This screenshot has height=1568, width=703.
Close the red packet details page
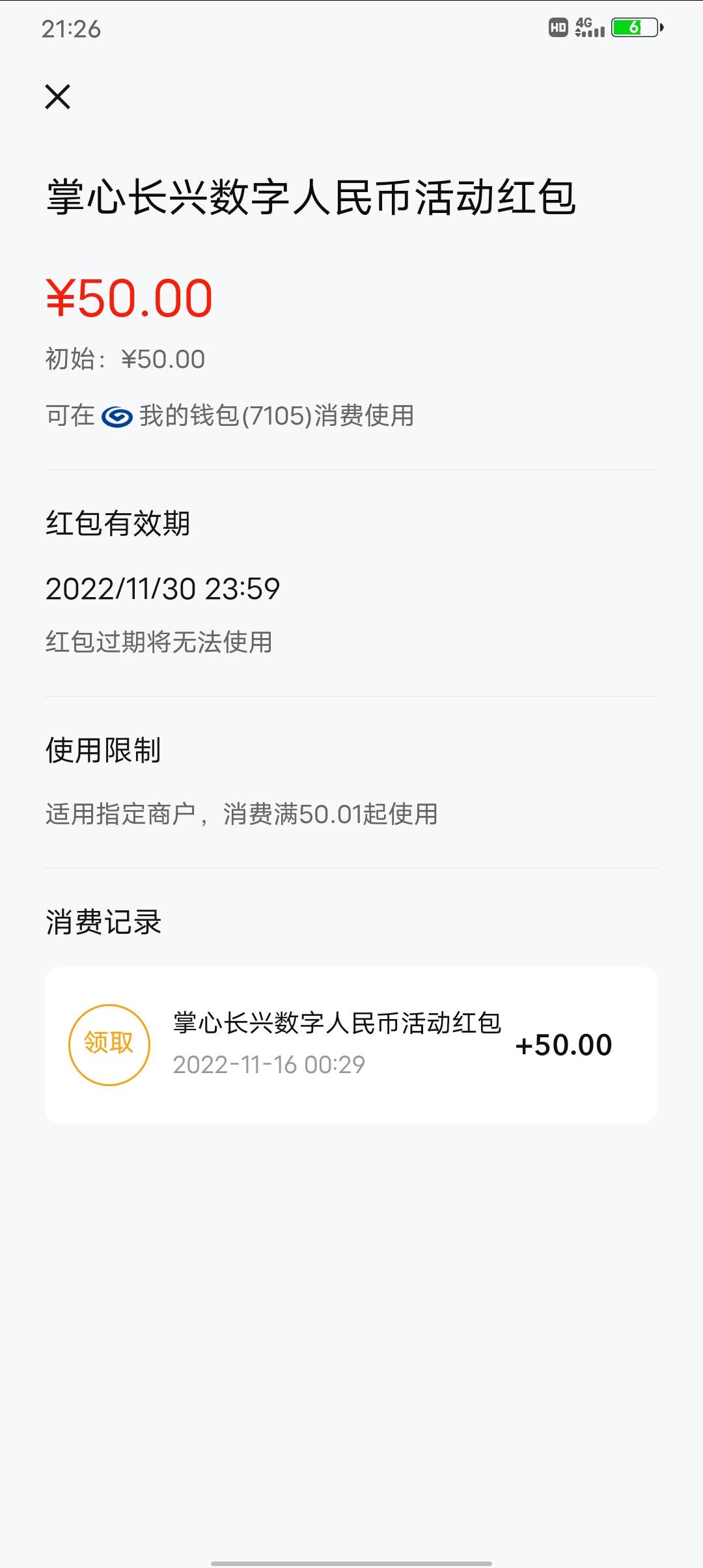[57, 97]
